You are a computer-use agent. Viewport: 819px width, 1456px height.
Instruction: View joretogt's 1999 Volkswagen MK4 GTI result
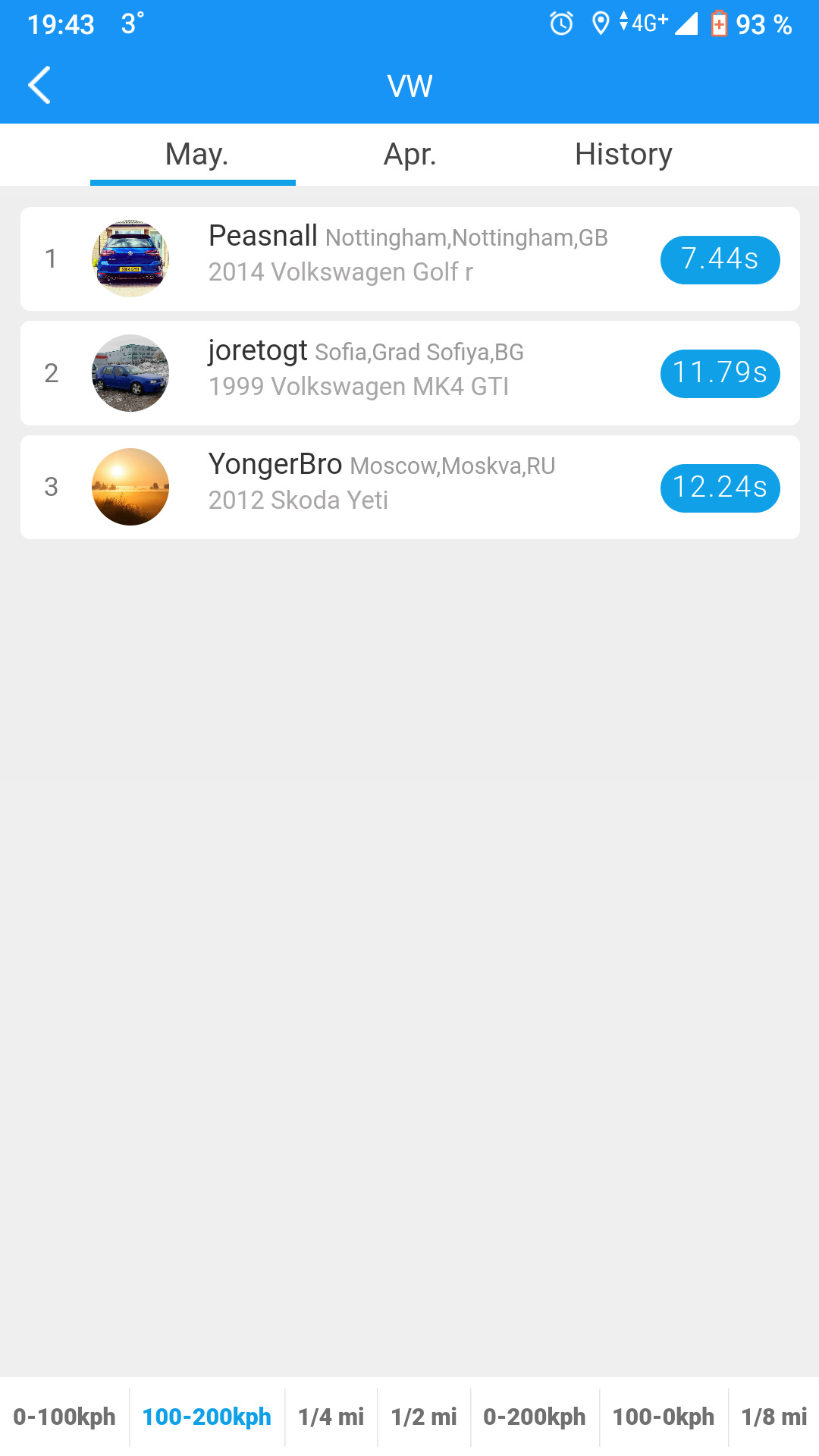click(409, 373)
